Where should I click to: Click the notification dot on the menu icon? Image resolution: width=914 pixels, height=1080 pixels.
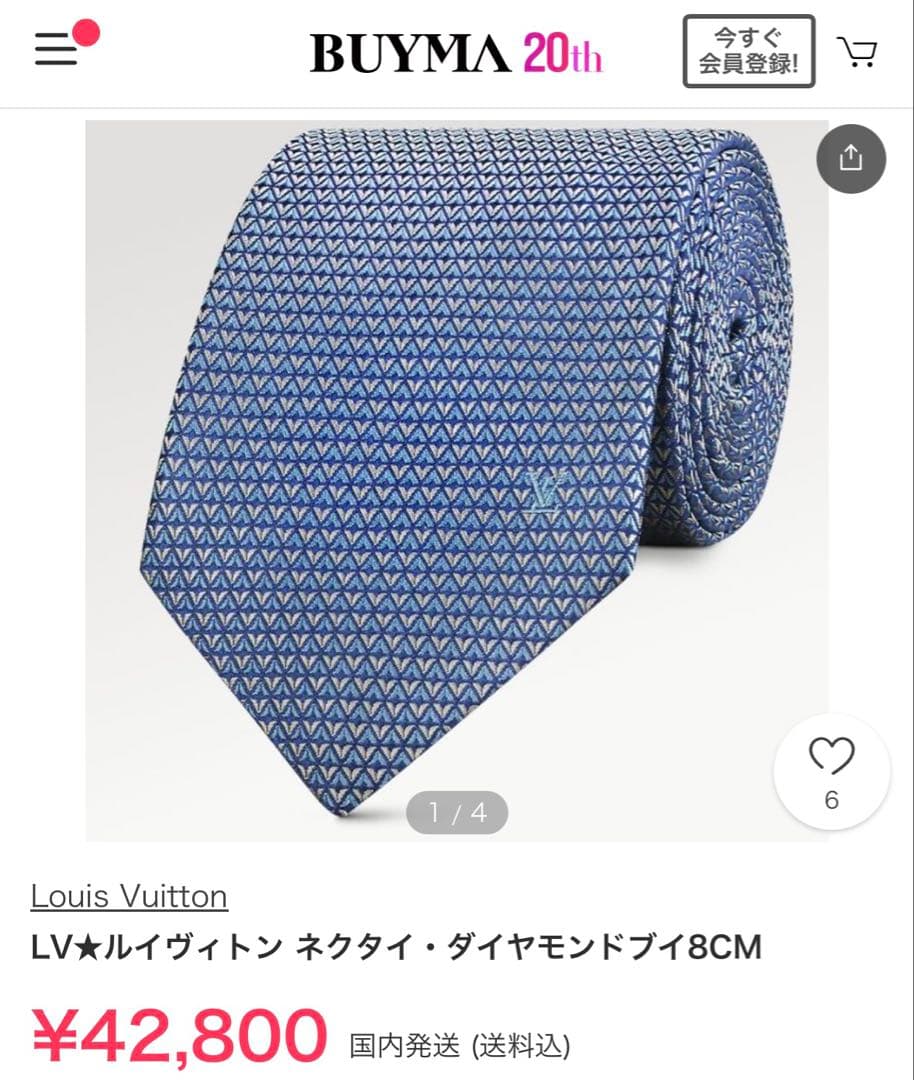point(87,31)
